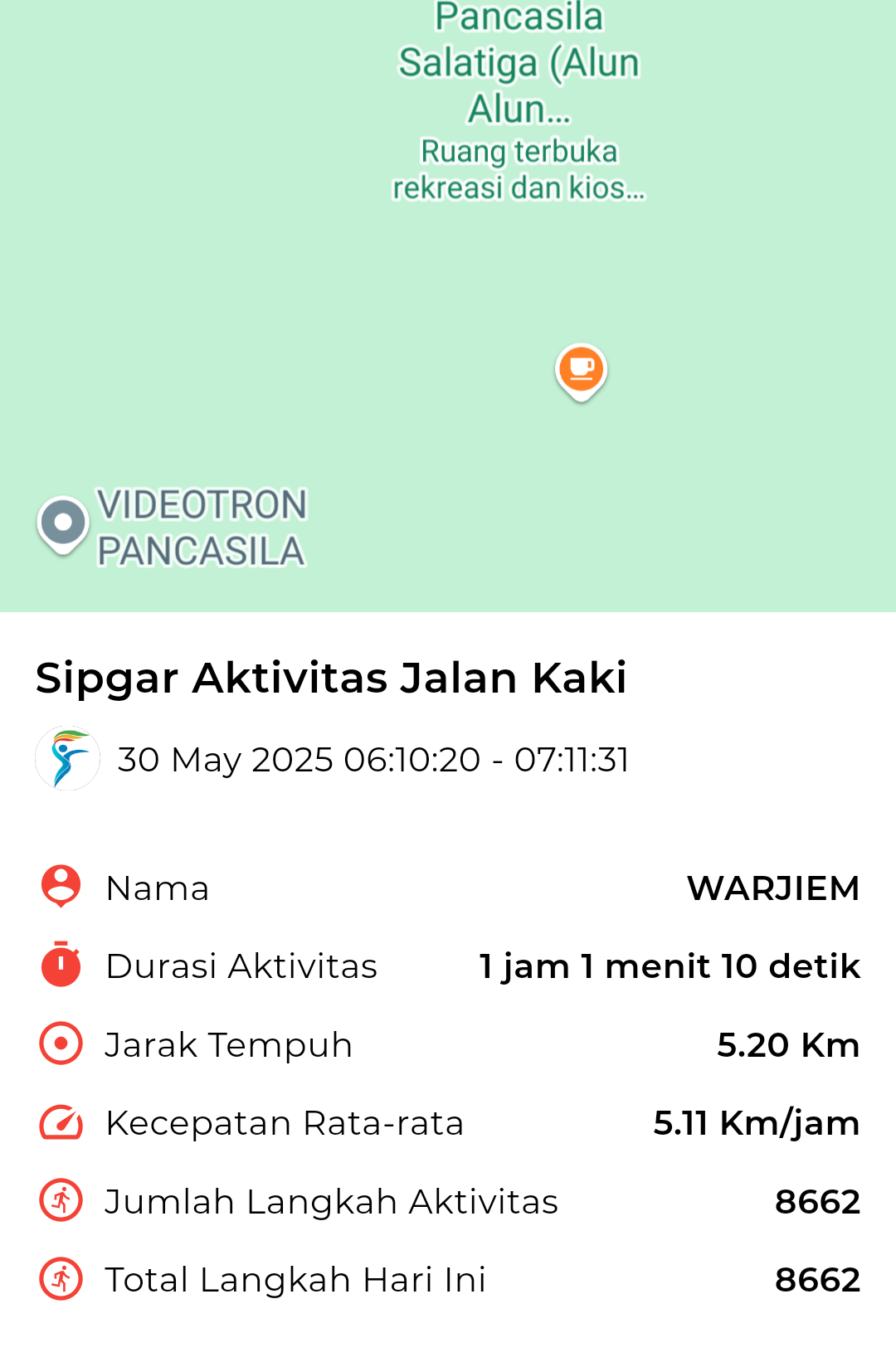Click the Videotron Pancasila location pin

(62, 523)
